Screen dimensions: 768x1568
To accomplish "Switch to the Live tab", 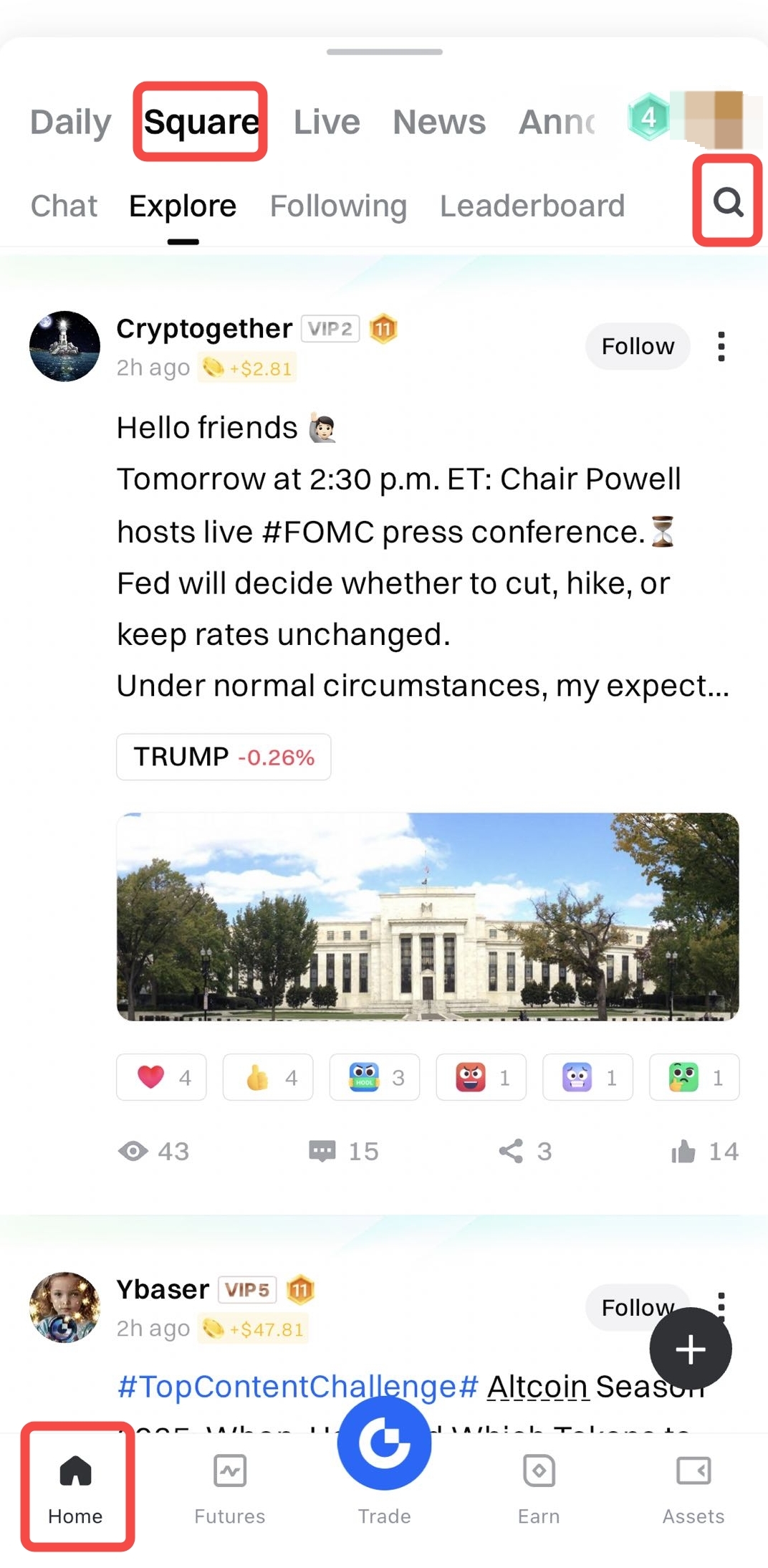I will (327, 122).
